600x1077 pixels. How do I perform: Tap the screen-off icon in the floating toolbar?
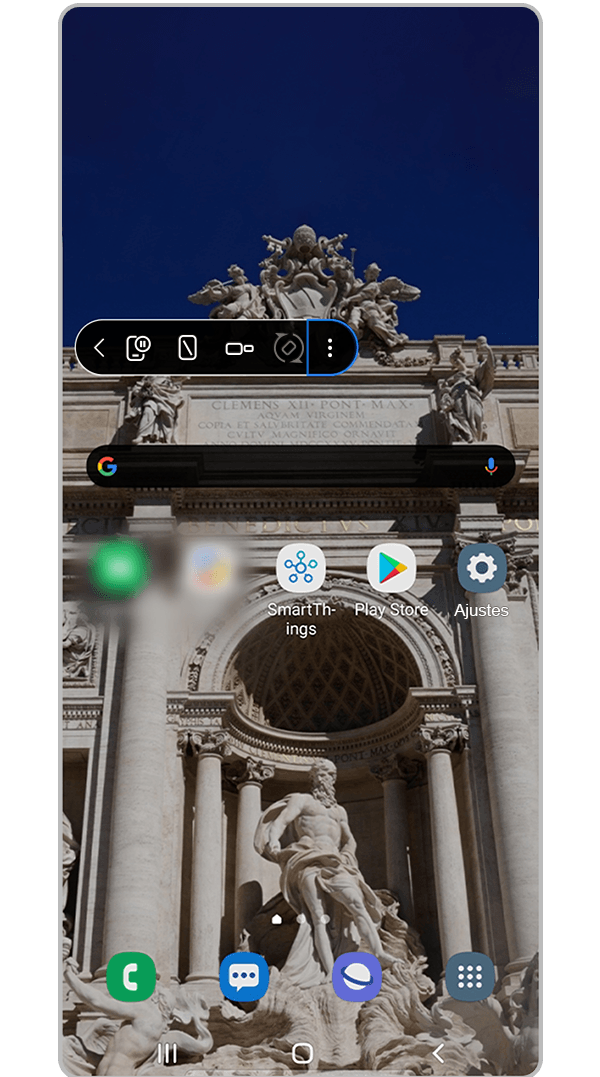[x=187, y=348]
